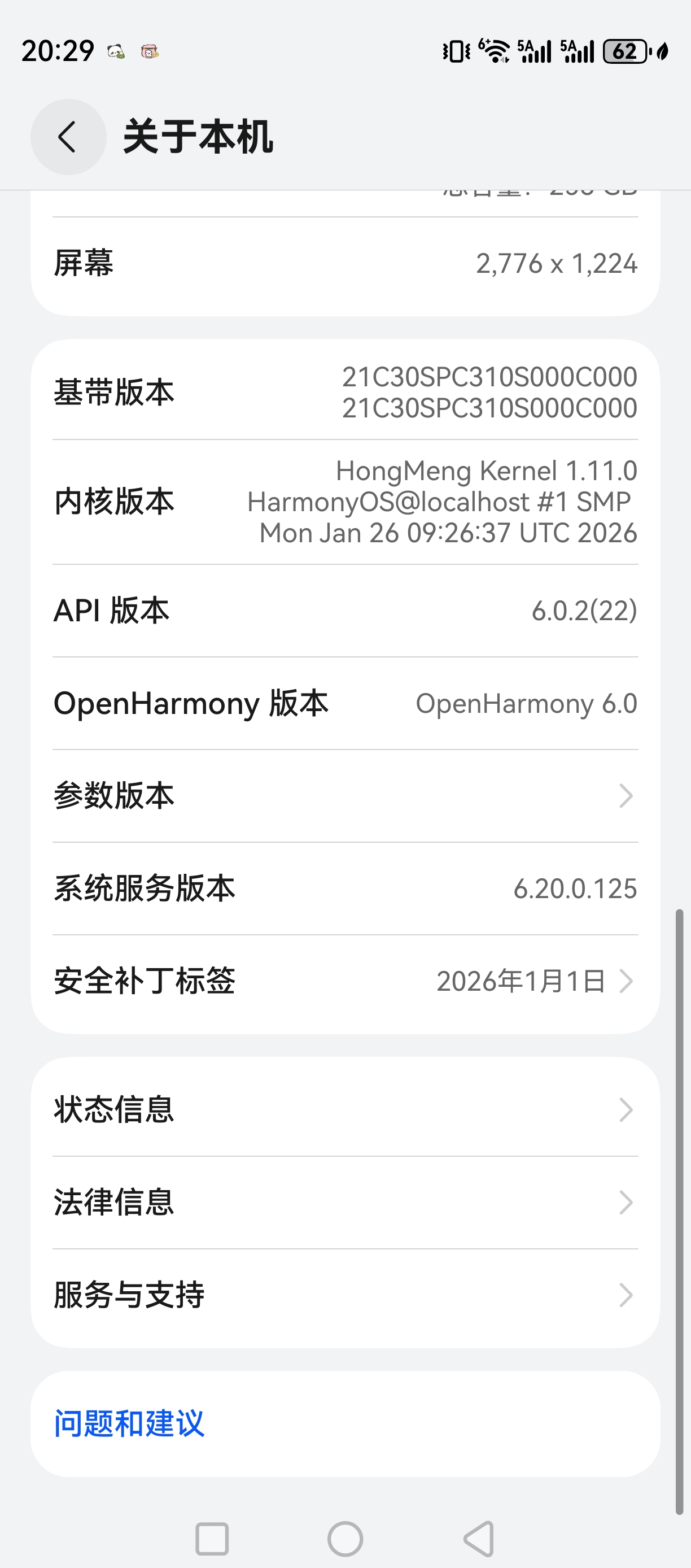Tap the 问题和建议 link
Image resolution: width=691 pixels, height=1568 pixels.
(130, 1423)
